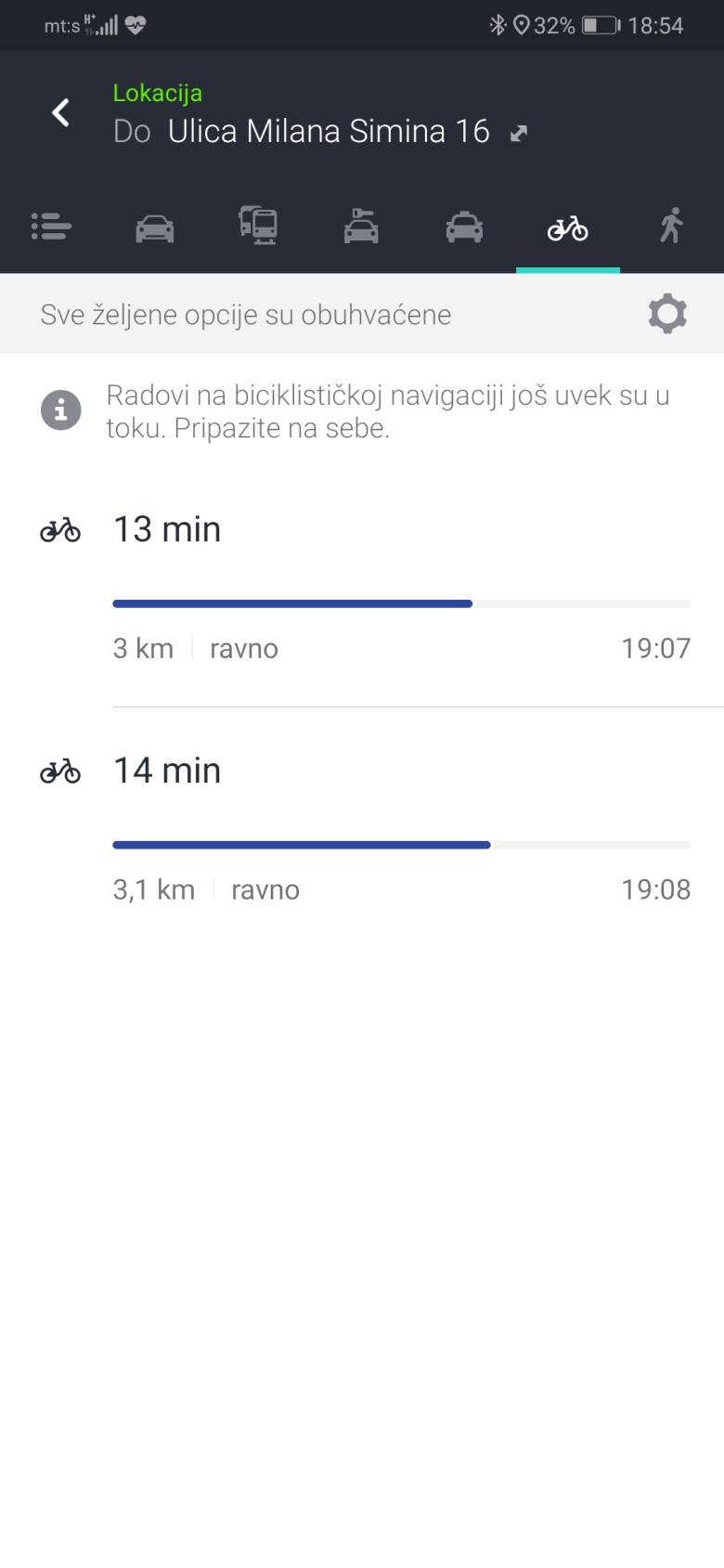This screenshot has width=724, height=1568.
Task: Choose the taxi route mode icon
Action: tap(464, 227)
